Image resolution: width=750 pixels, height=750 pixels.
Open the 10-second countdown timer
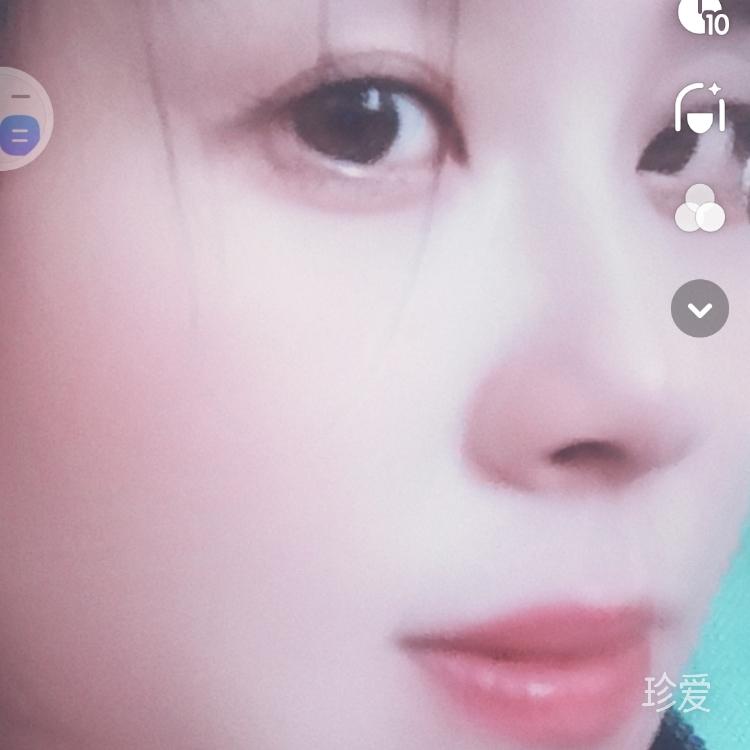pos(702,16)
